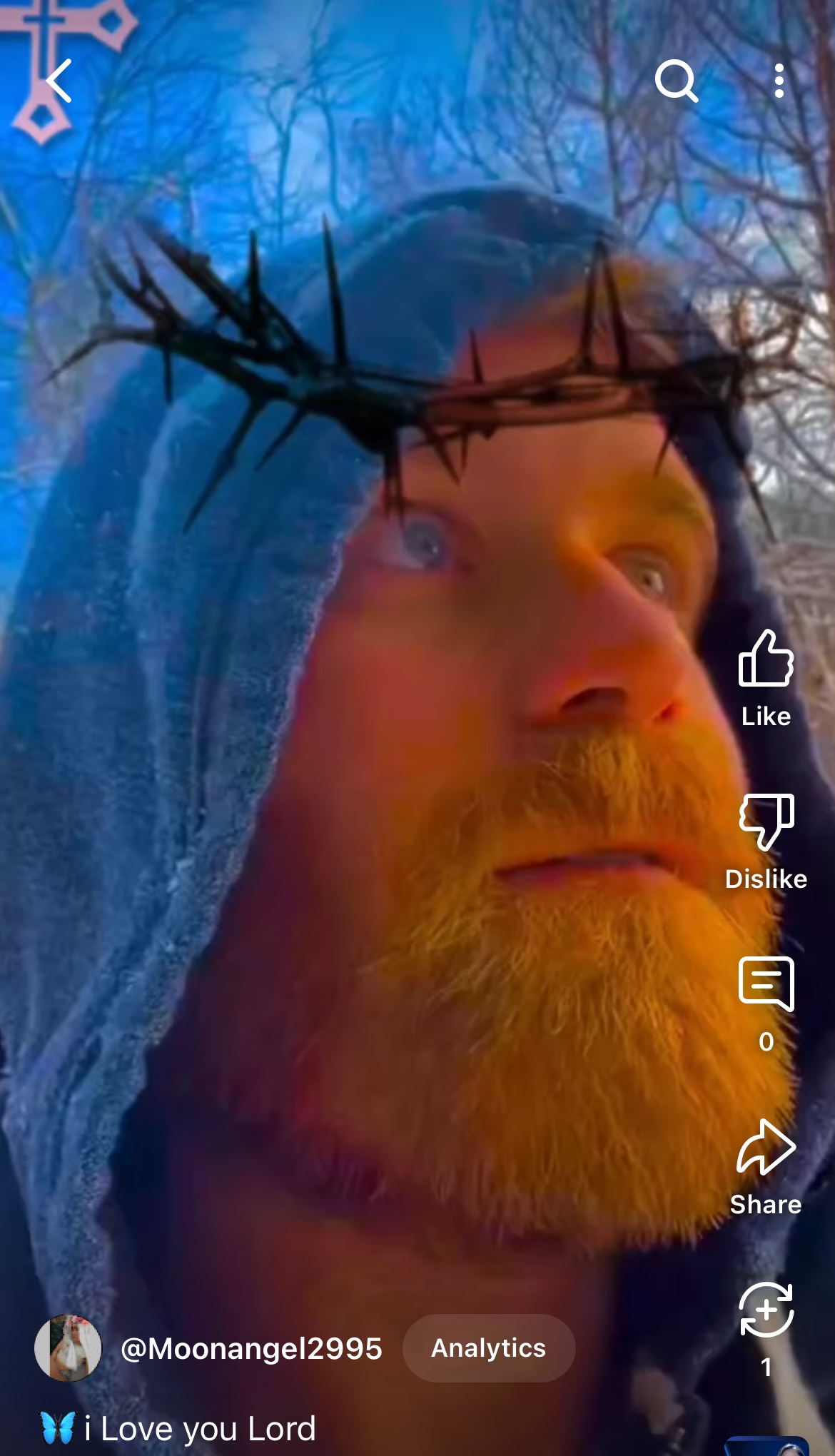Image resolution: width=835 pixels, height=1456 pixels.
Task: Share this Short
Action: [x=766, y=1148]
